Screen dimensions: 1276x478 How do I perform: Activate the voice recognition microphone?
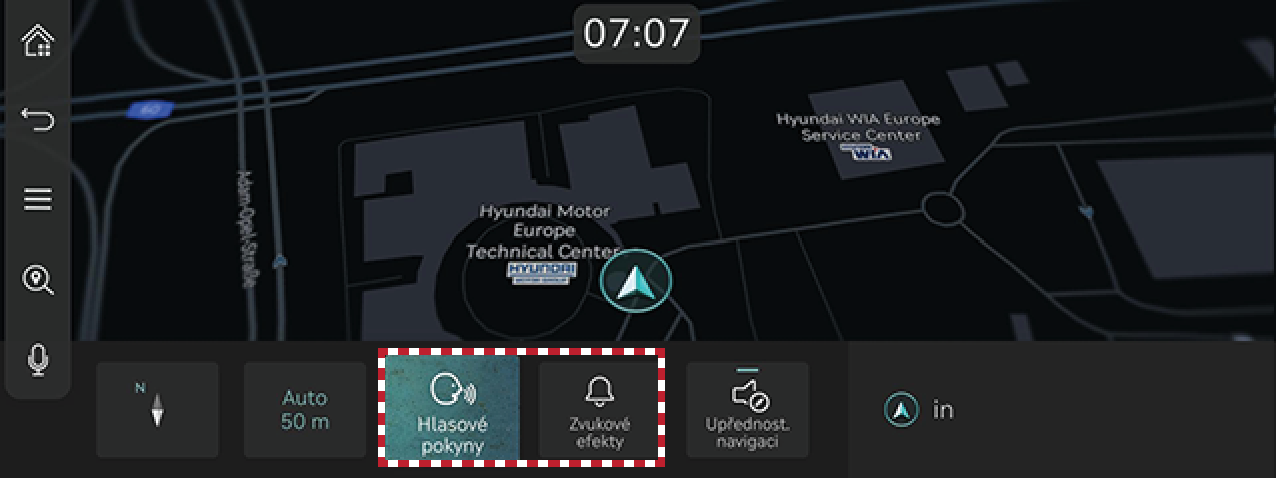[38, 359]
